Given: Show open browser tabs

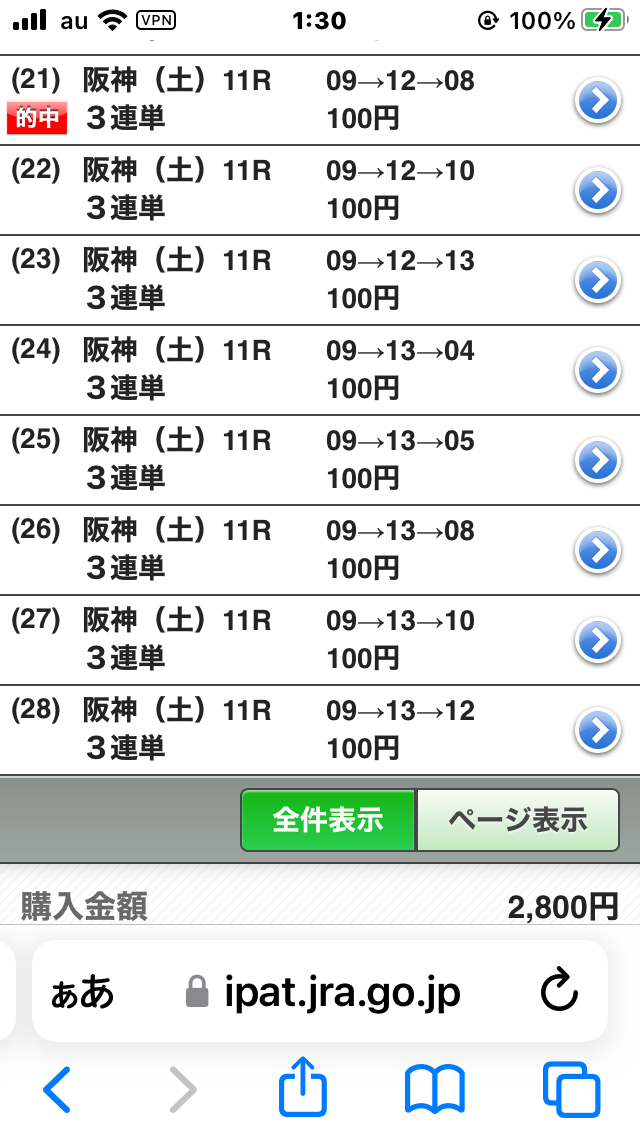Looking at the screenshot, I should click(x=571, y=1089).
